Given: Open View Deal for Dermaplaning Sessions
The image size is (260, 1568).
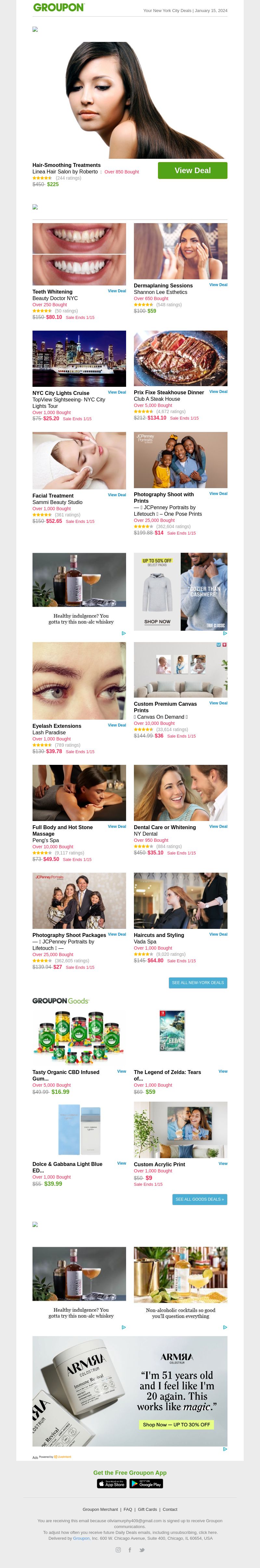Looking at the screenshot, I should (218, 285).
